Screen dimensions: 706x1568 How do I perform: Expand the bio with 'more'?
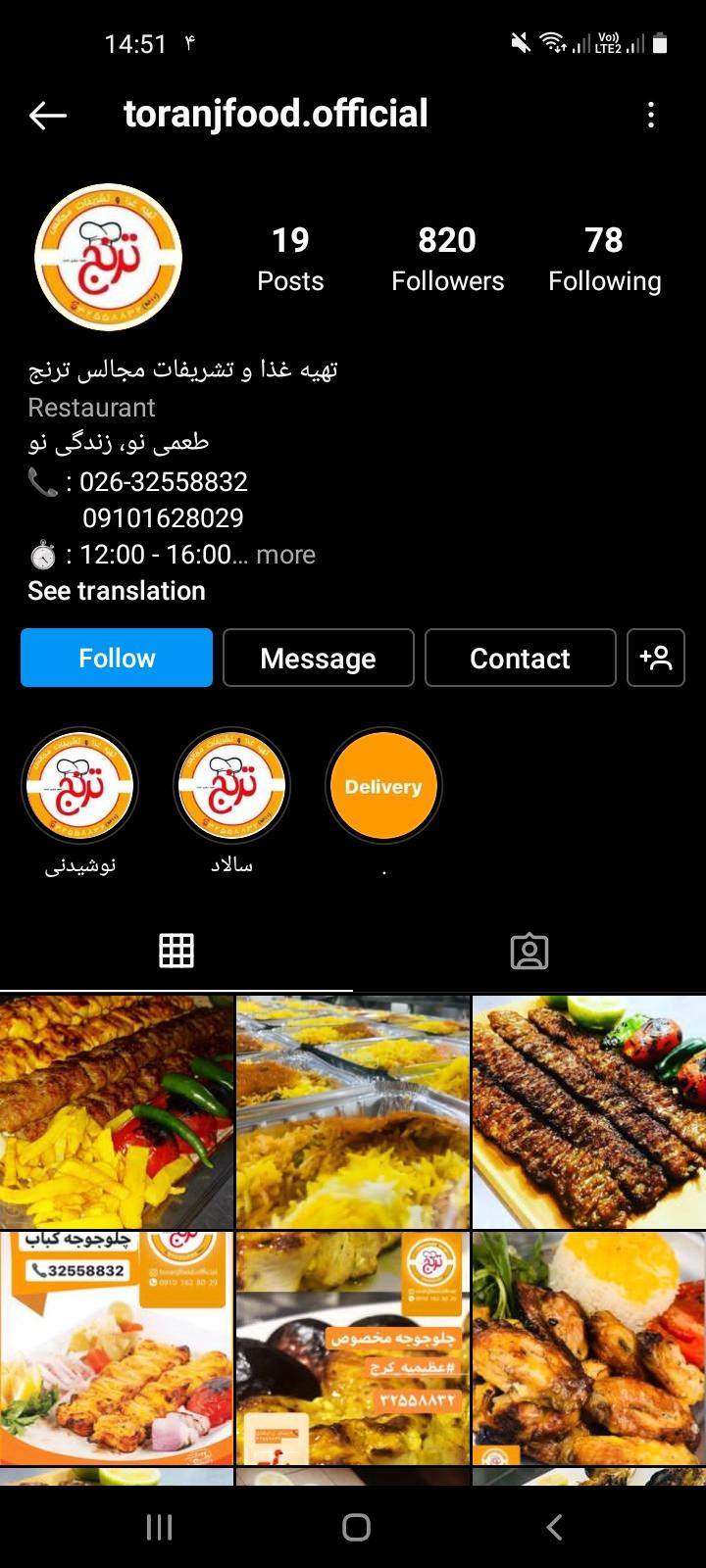click(285, 555)
